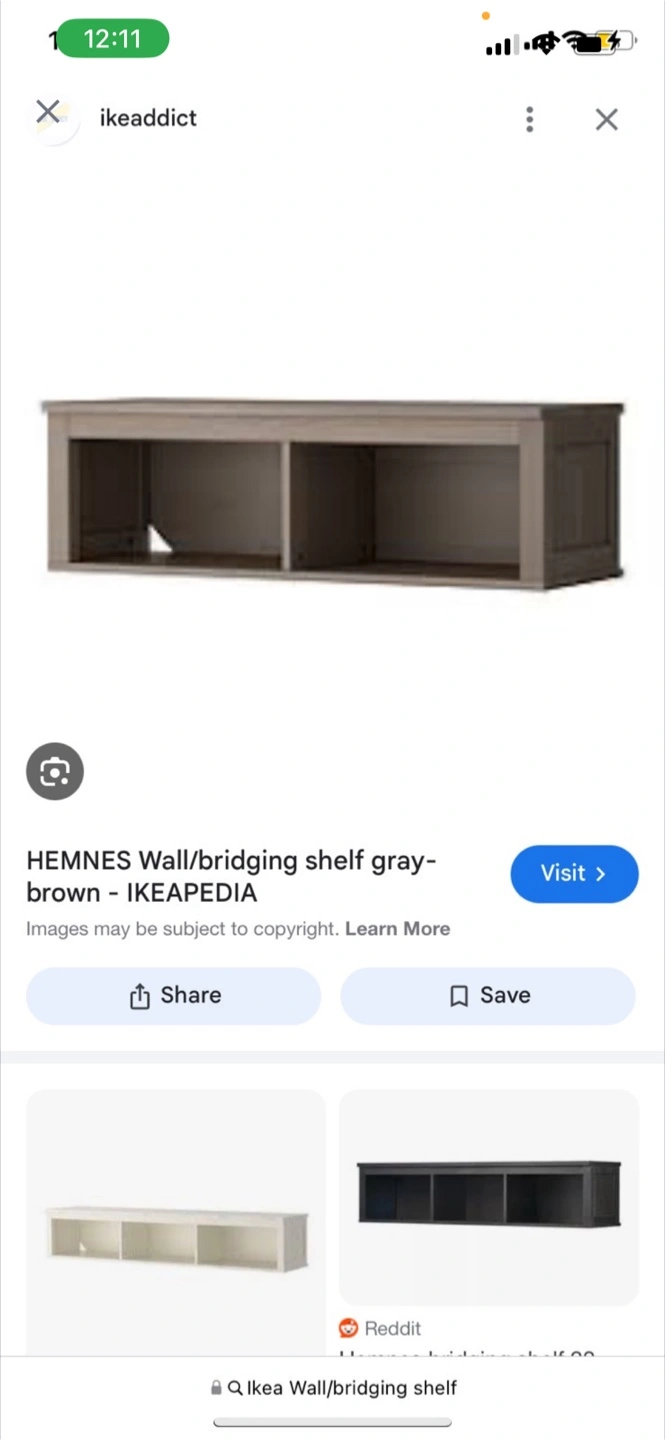Share this HEMNES shelf image
This screenshot has height=1440, width=665.
click(x=173, y=995)
